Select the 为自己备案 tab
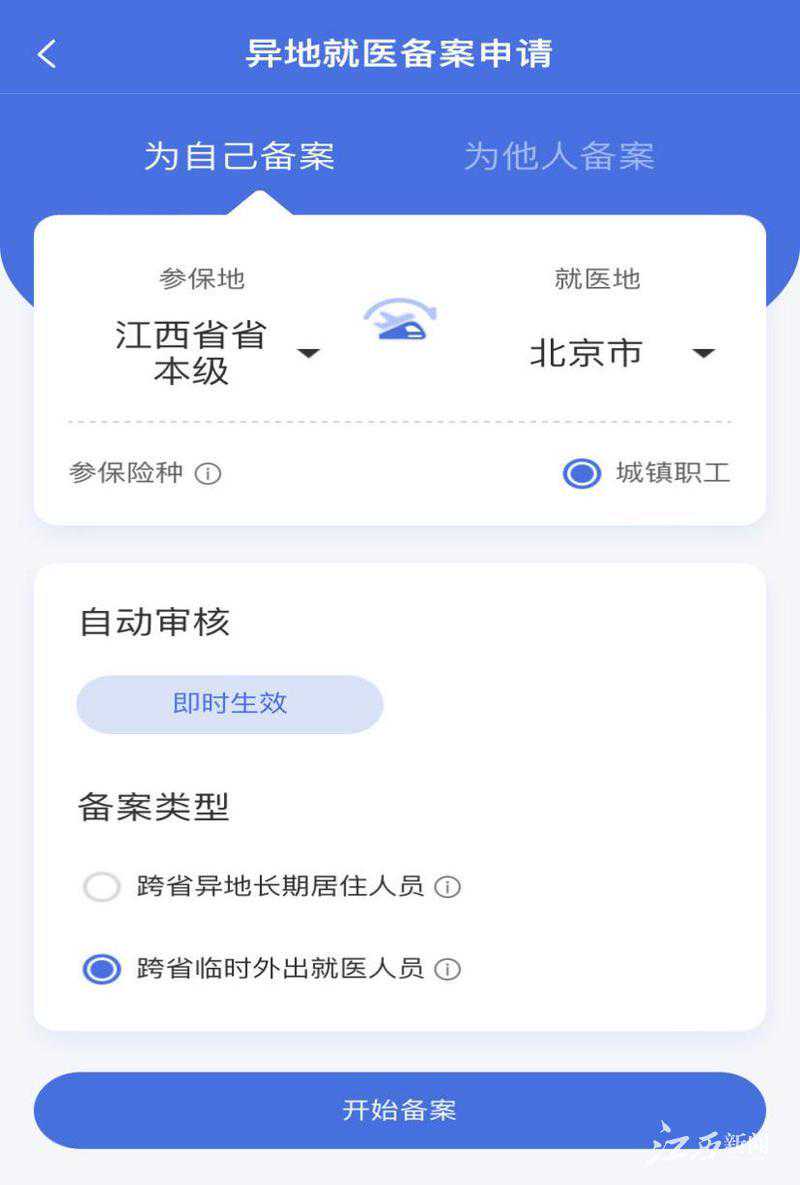This screenshot has width=800, height=1185. coord(239,157)
